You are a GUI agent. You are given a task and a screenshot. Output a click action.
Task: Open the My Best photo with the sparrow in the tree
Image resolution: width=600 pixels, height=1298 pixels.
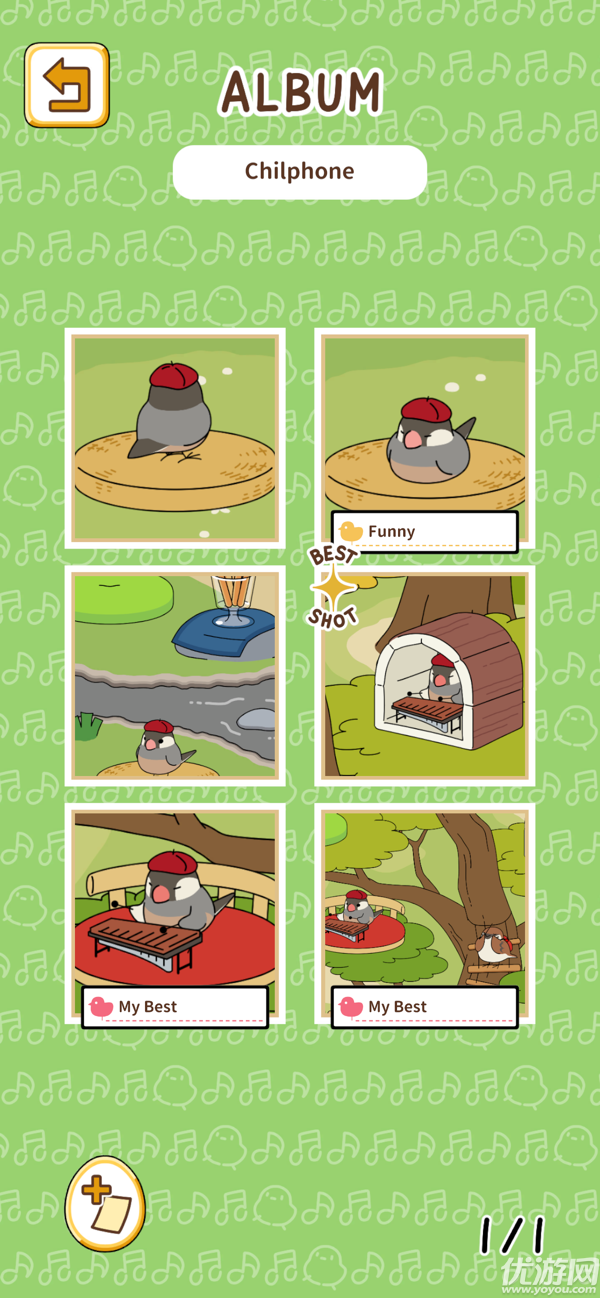click(425, 912)
